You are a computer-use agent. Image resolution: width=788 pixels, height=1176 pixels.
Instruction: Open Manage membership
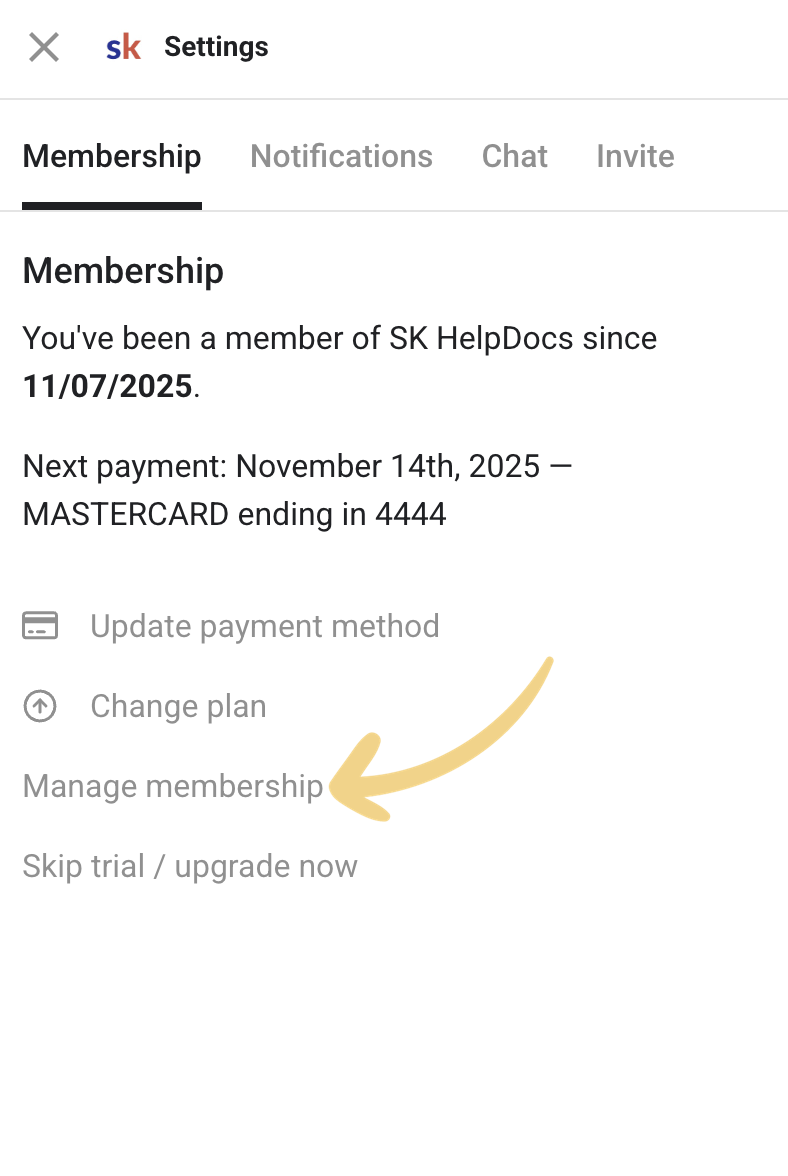click(x=173, y=786)
